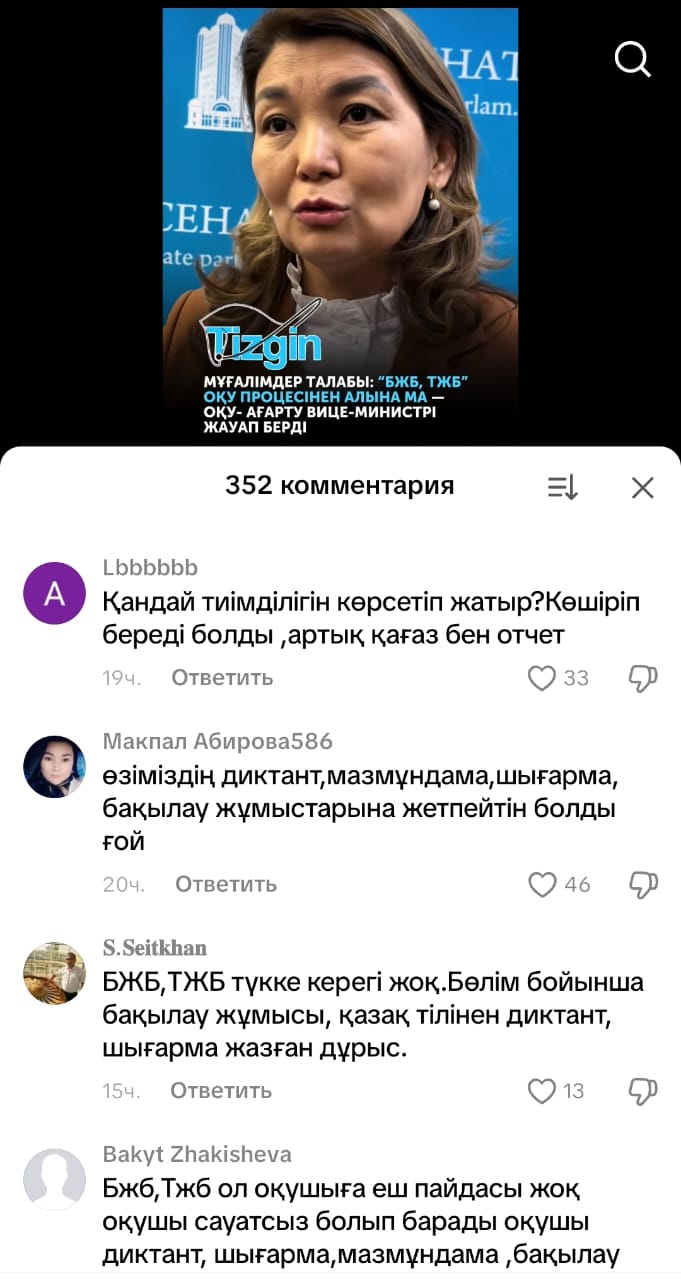Reply to Макпал Абирова586's comment
This screenshot has width=681, height=1280.
tap(226, 884)
